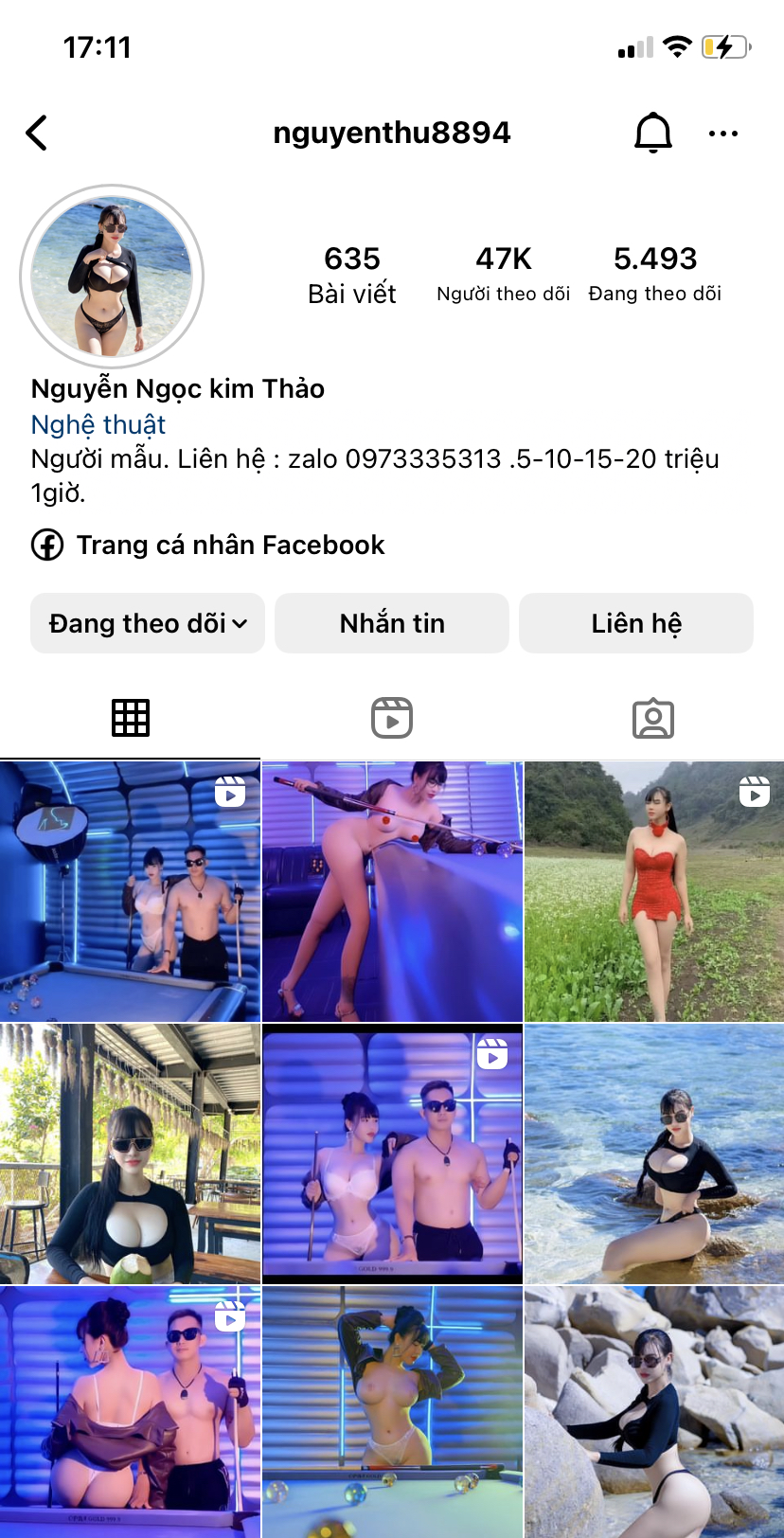The width and height of the screenshot is (784, 1538).
Task: Open the three-dot overflow menu
Action: [x=722, y=134]
